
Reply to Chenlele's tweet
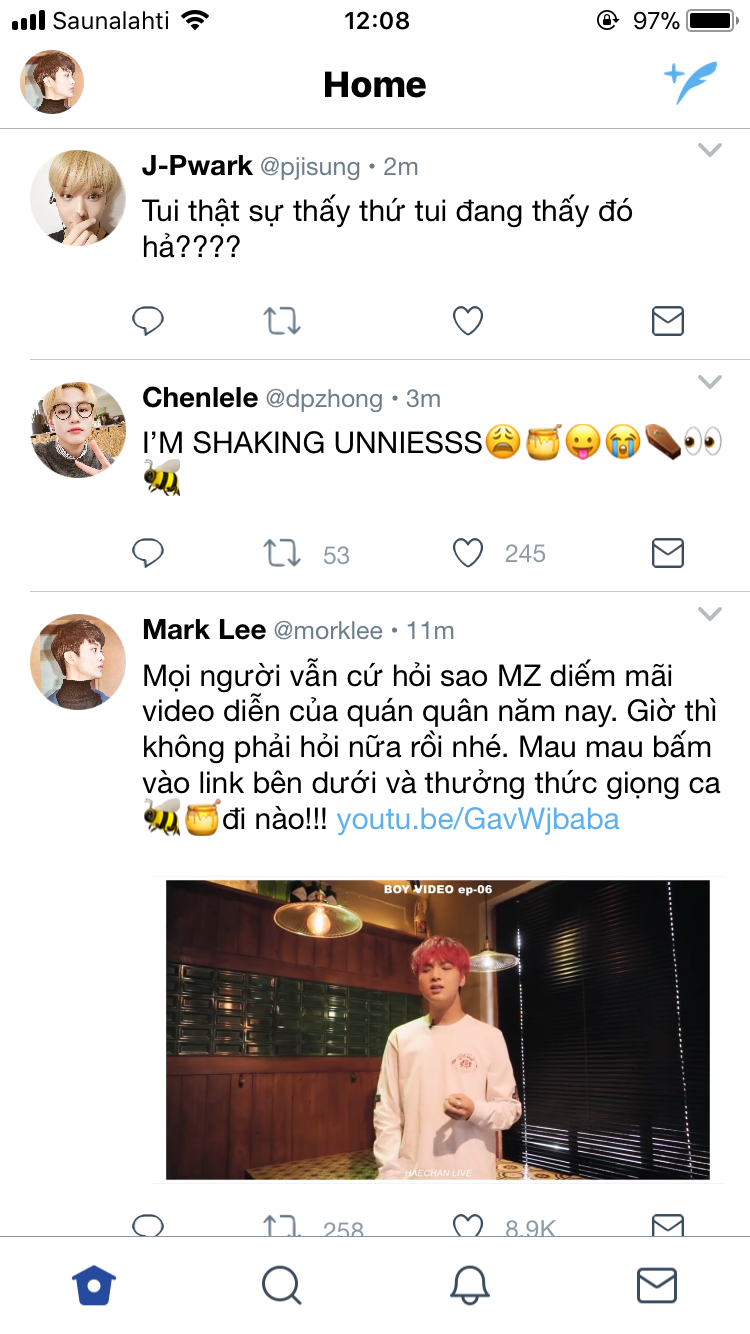(148, 553)
